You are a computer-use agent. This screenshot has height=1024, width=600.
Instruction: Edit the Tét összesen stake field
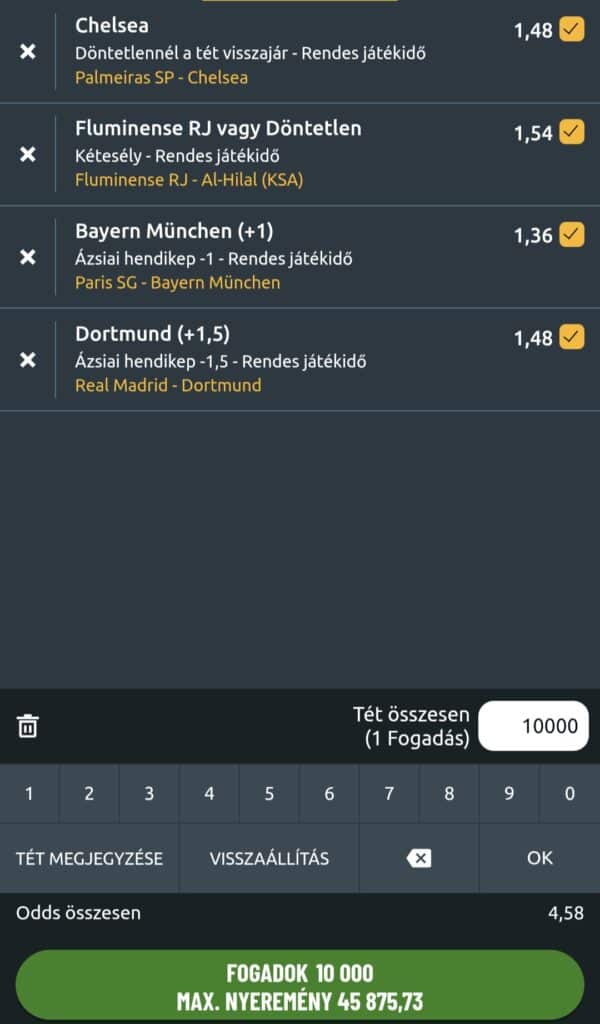(x=533, y=726)
